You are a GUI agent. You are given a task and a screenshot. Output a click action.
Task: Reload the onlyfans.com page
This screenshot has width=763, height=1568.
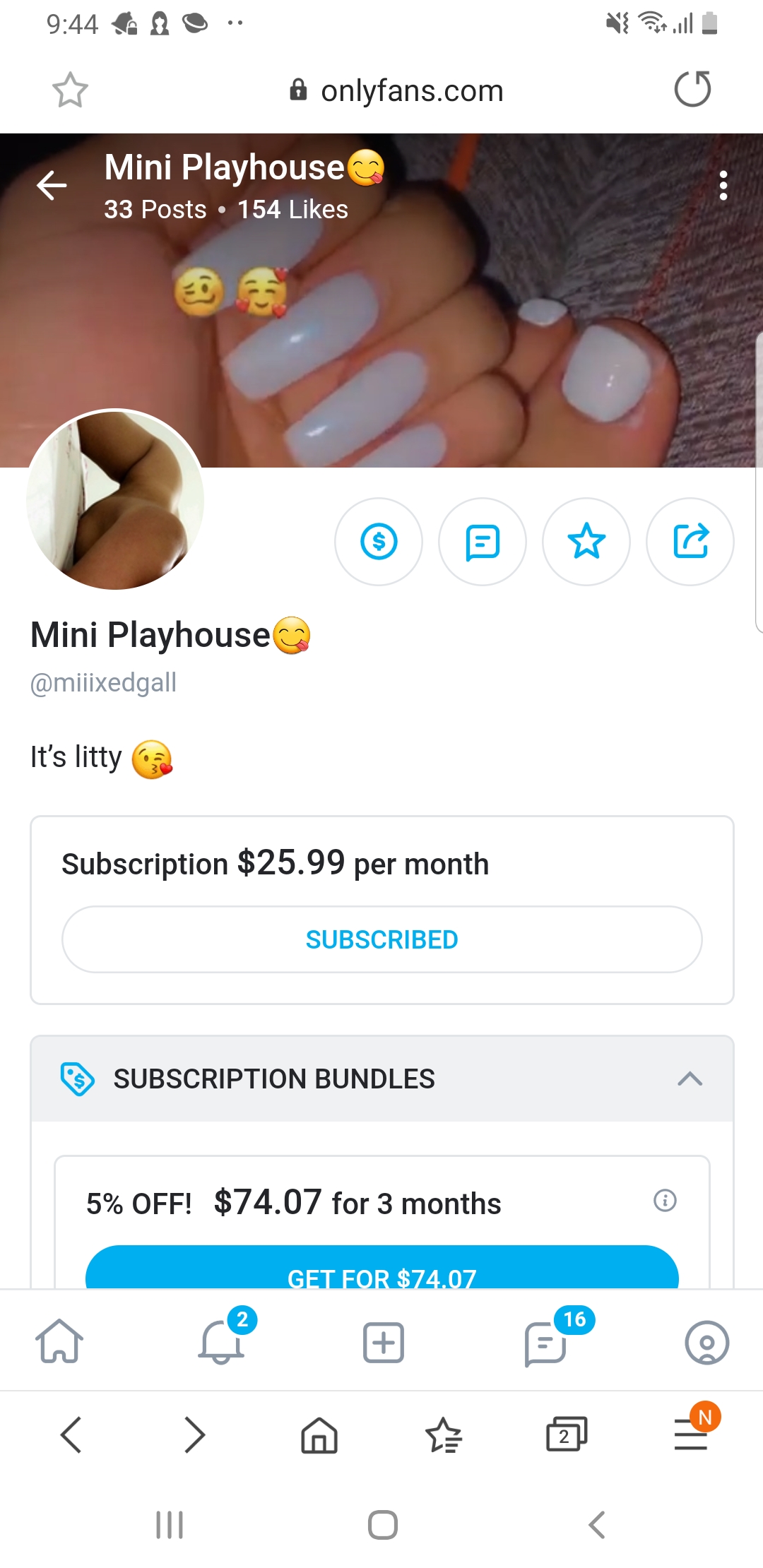pos(692,90)
